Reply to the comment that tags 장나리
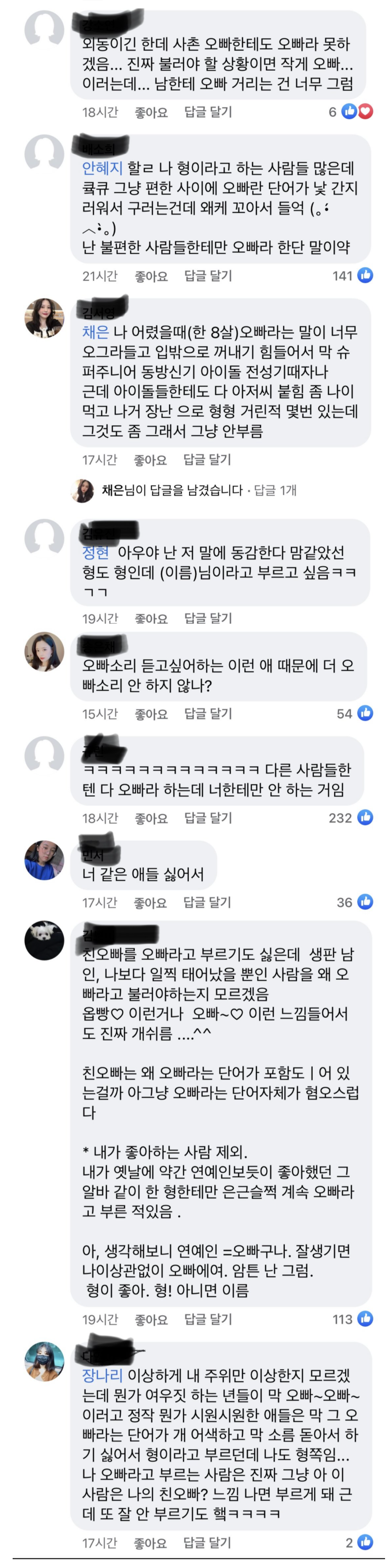 pyautogui.click(x=207, y=1542)
